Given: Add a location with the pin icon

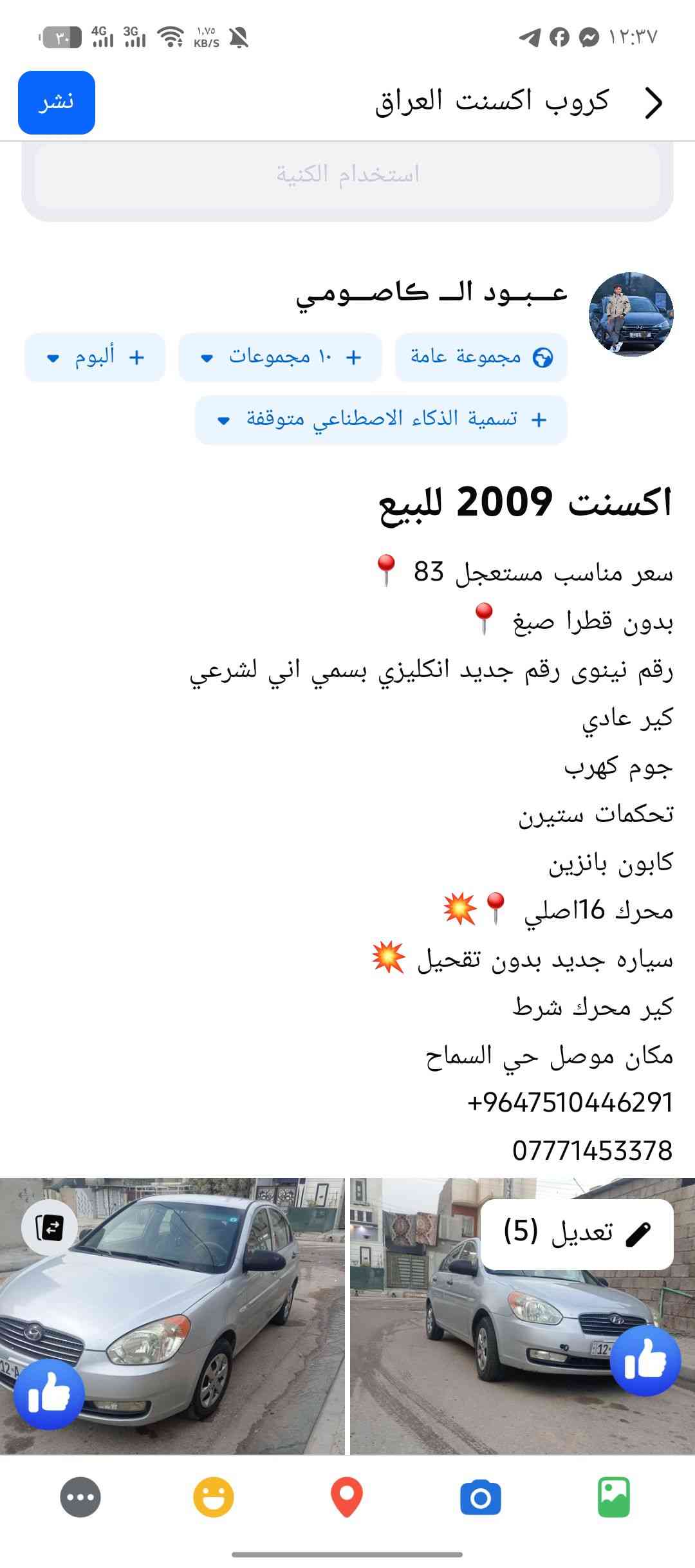Looking at the screenshot, I should (347, 1498).
